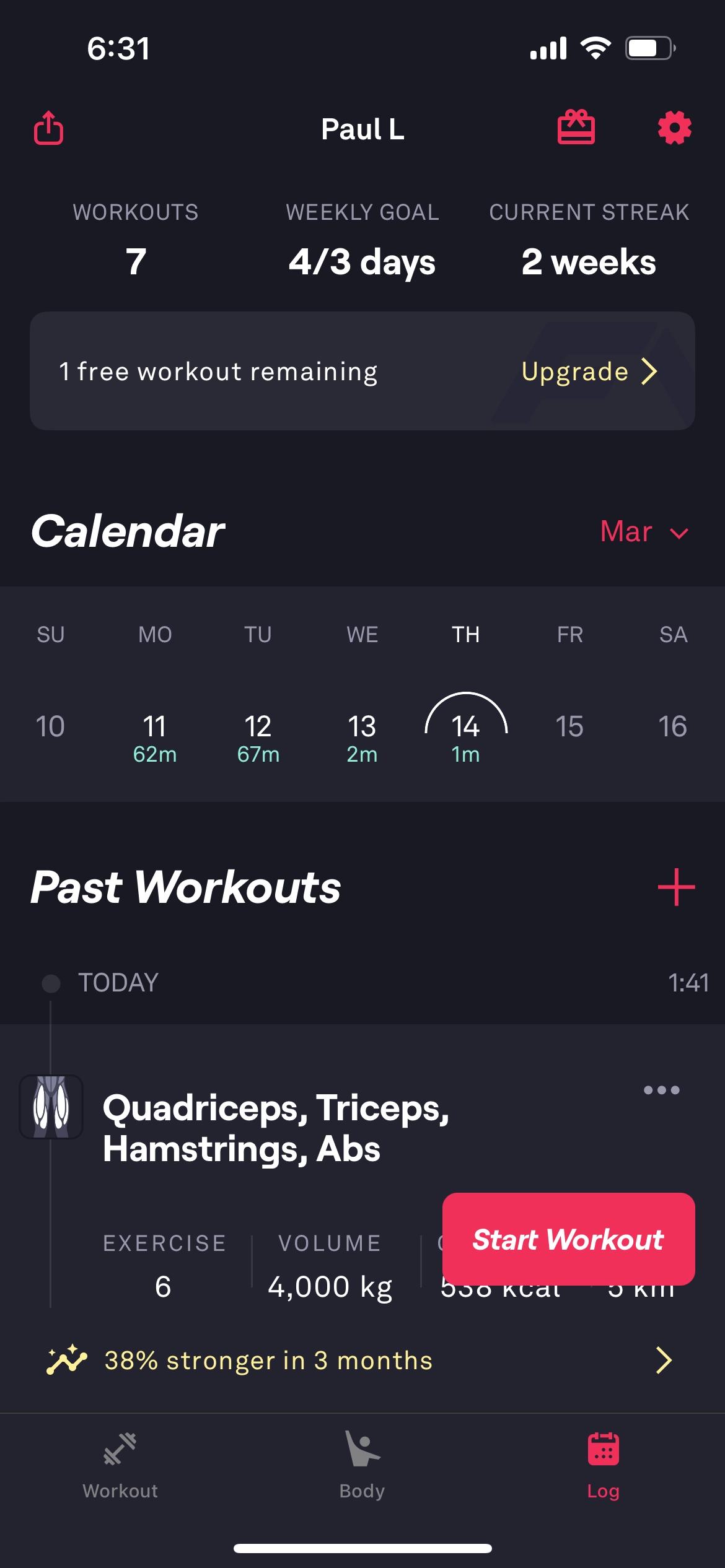The width and height of the screenshot is (725, 1568).
Task: Open more options for today's workout
Action: tap(661, 1090)
